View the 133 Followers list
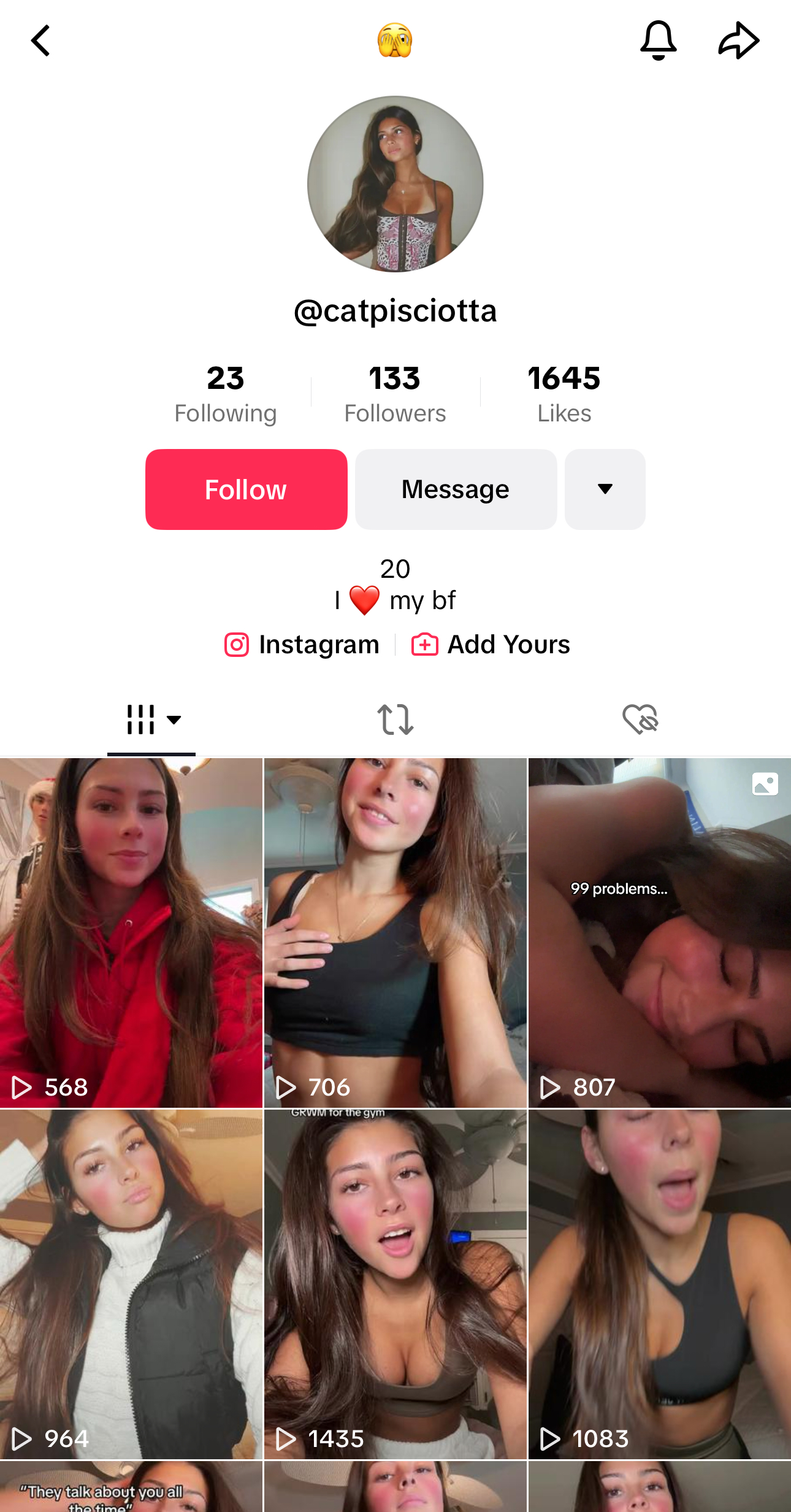791x1512 pixels. click(395, 394)
